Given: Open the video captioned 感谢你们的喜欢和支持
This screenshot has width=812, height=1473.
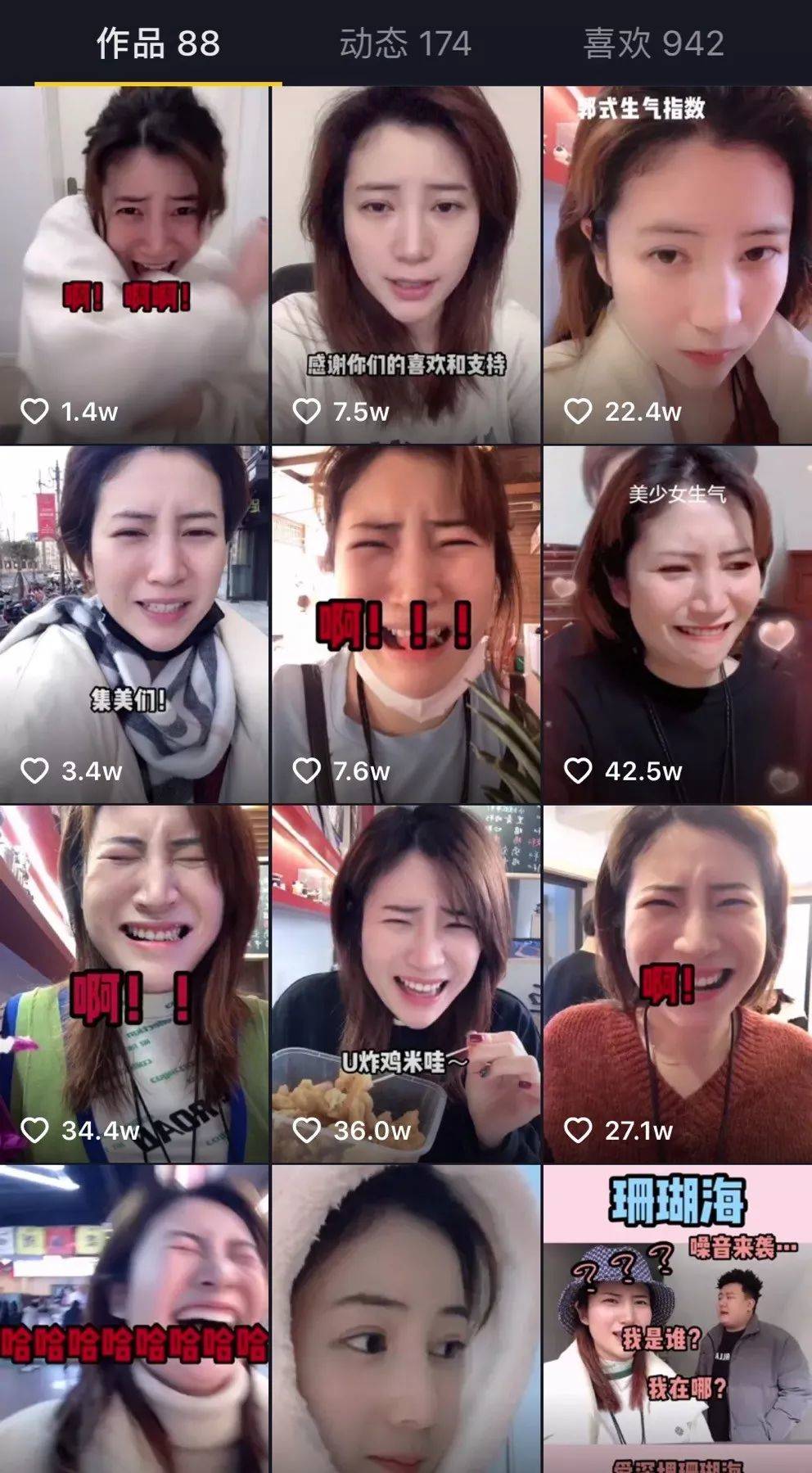Looking at the screenshot, I should [x=406, y=265].
